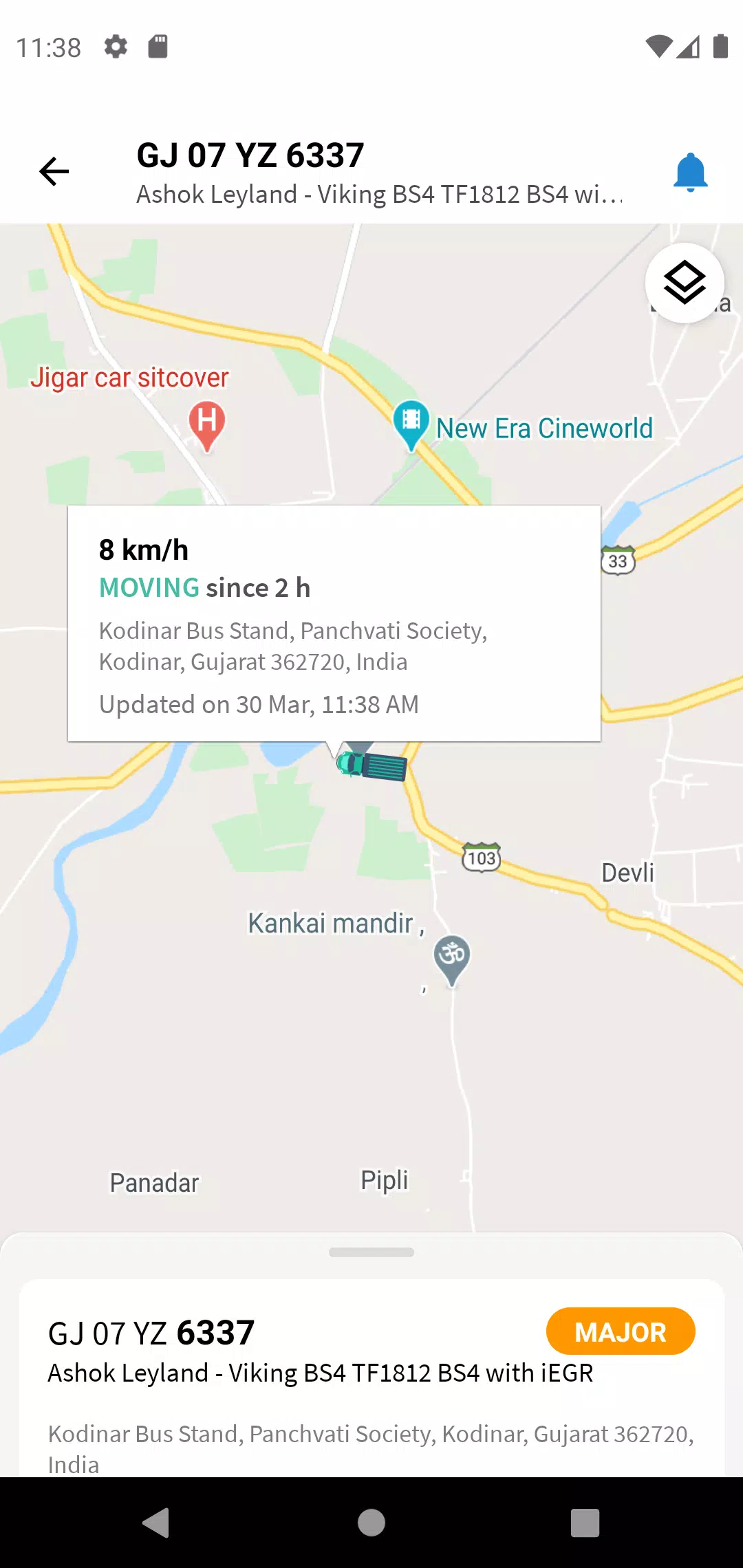The width and height of the screenshot is (743, 1568).
Task: Tap the Jigar car sitcover map pin
Action: 207,424
